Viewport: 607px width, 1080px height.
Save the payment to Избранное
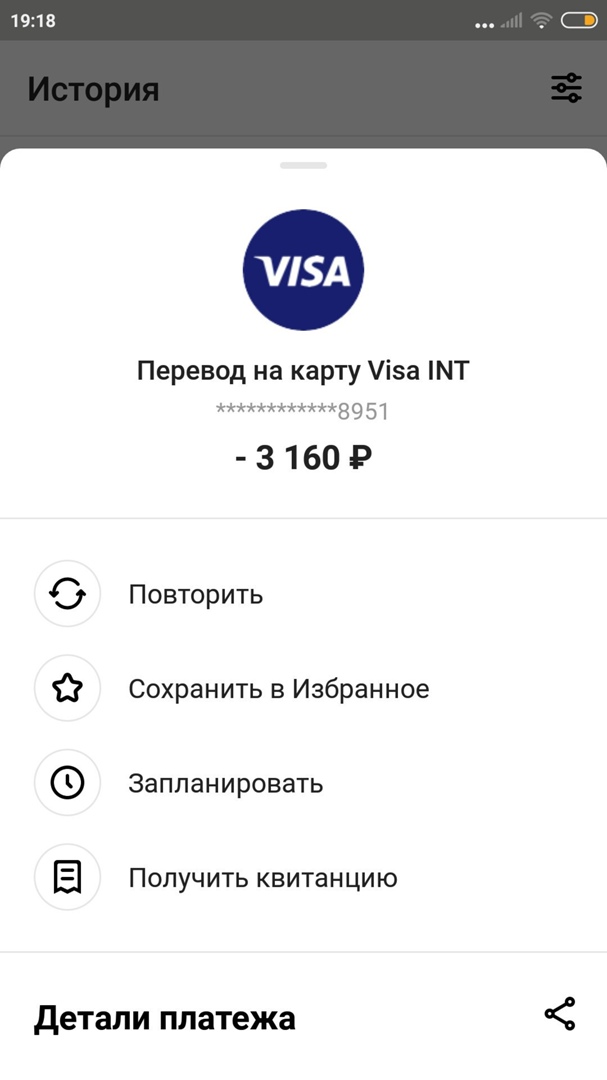point(278,689)
